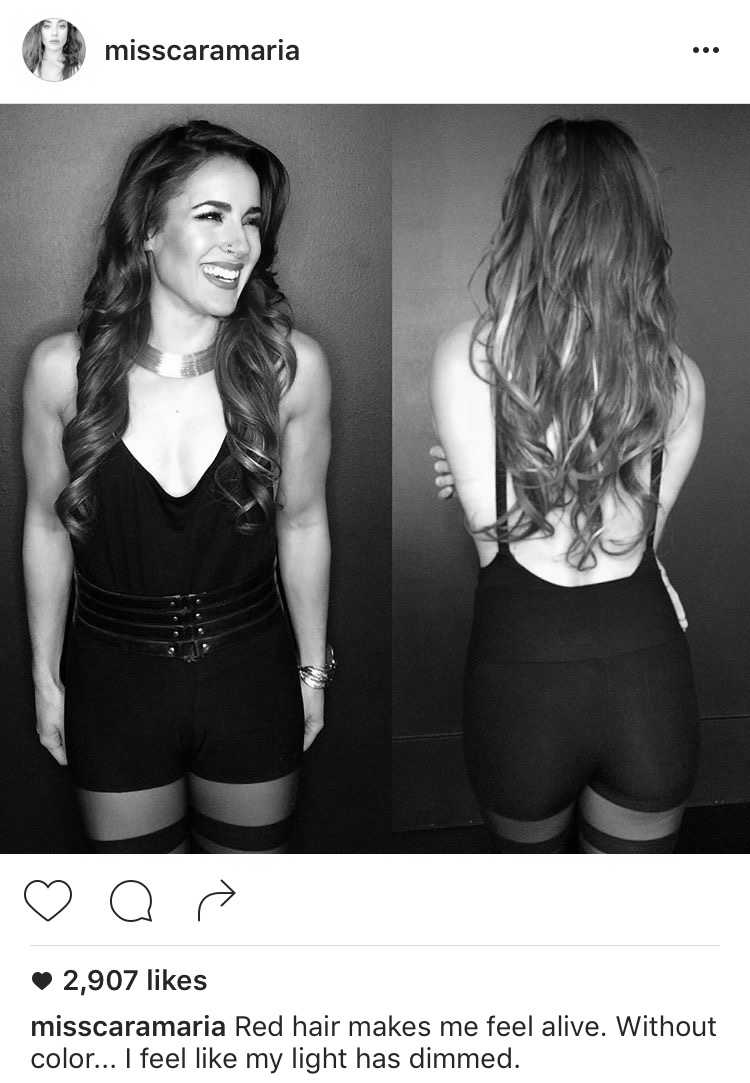Like the post with the heart icon
750x1083 pixels.
(48, 900)
